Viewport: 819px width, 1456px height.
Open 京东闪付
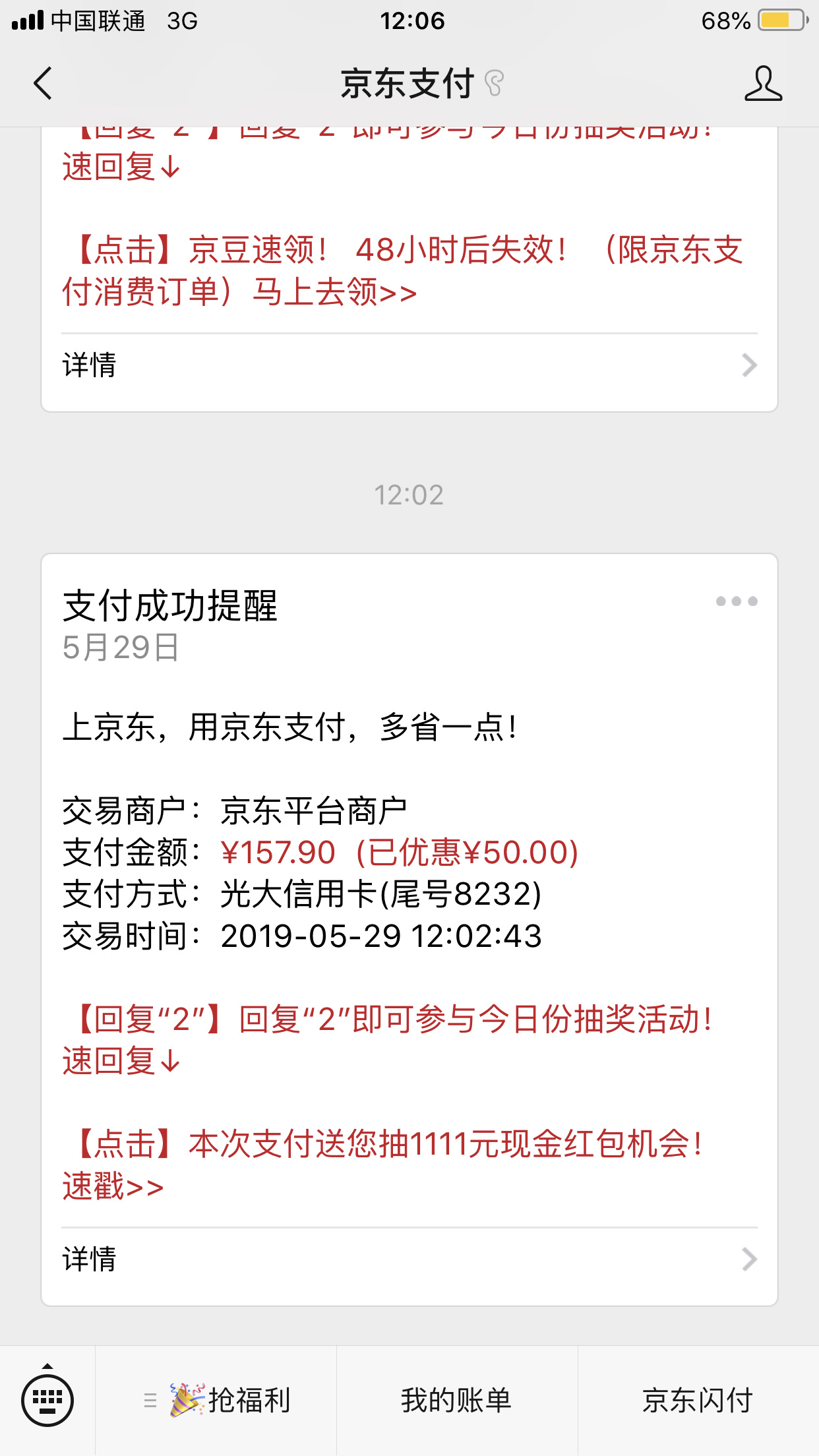tap(698, 1401)
